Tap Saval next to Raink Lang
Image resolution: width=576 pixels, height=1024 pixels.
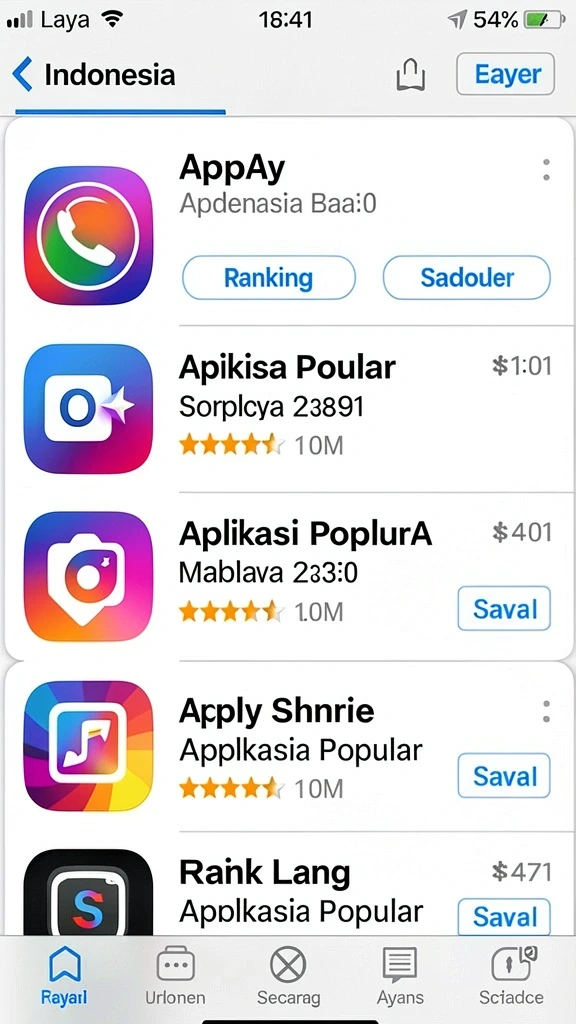[x=504, y=916]
